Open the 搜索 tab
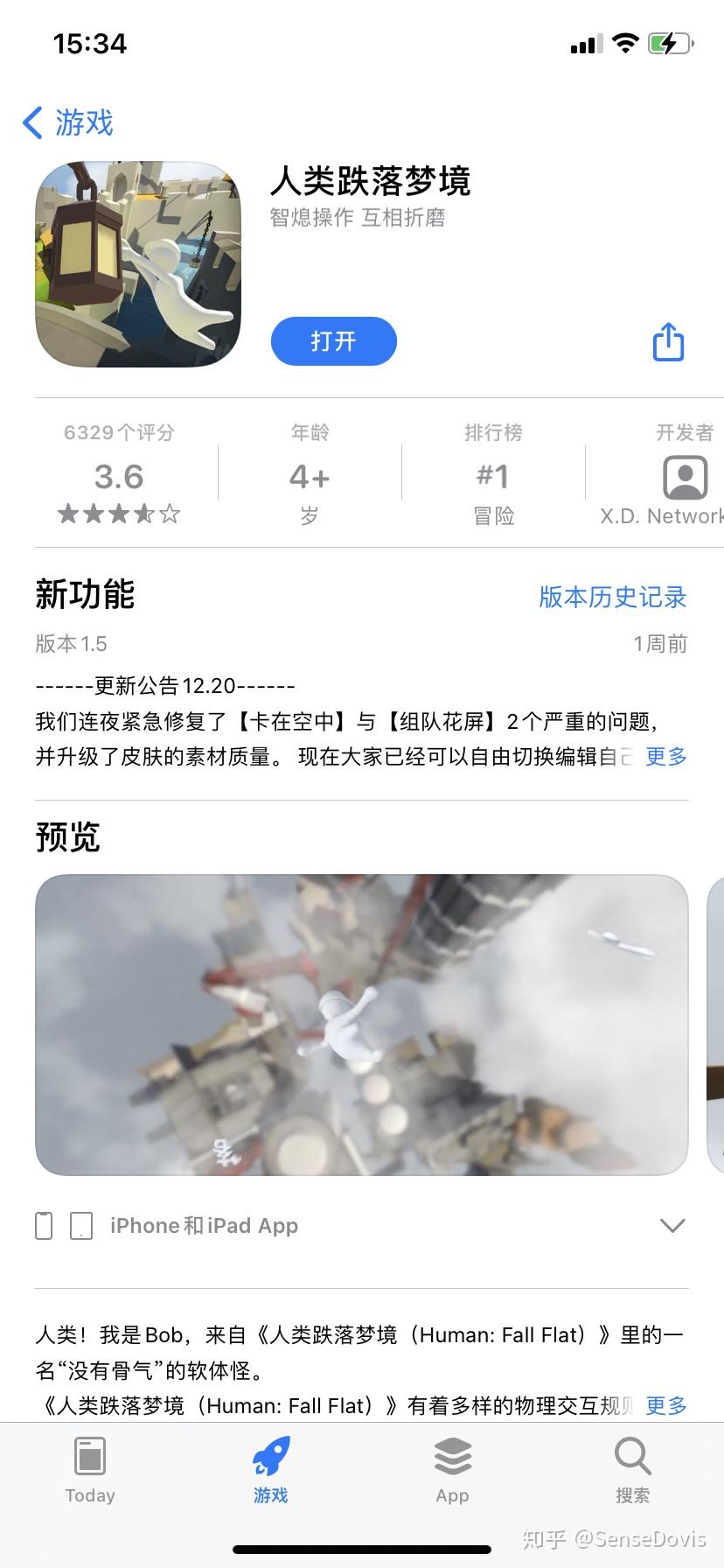The width and height of the screenshot is (724, 1568). click(x=633, y=1470)
